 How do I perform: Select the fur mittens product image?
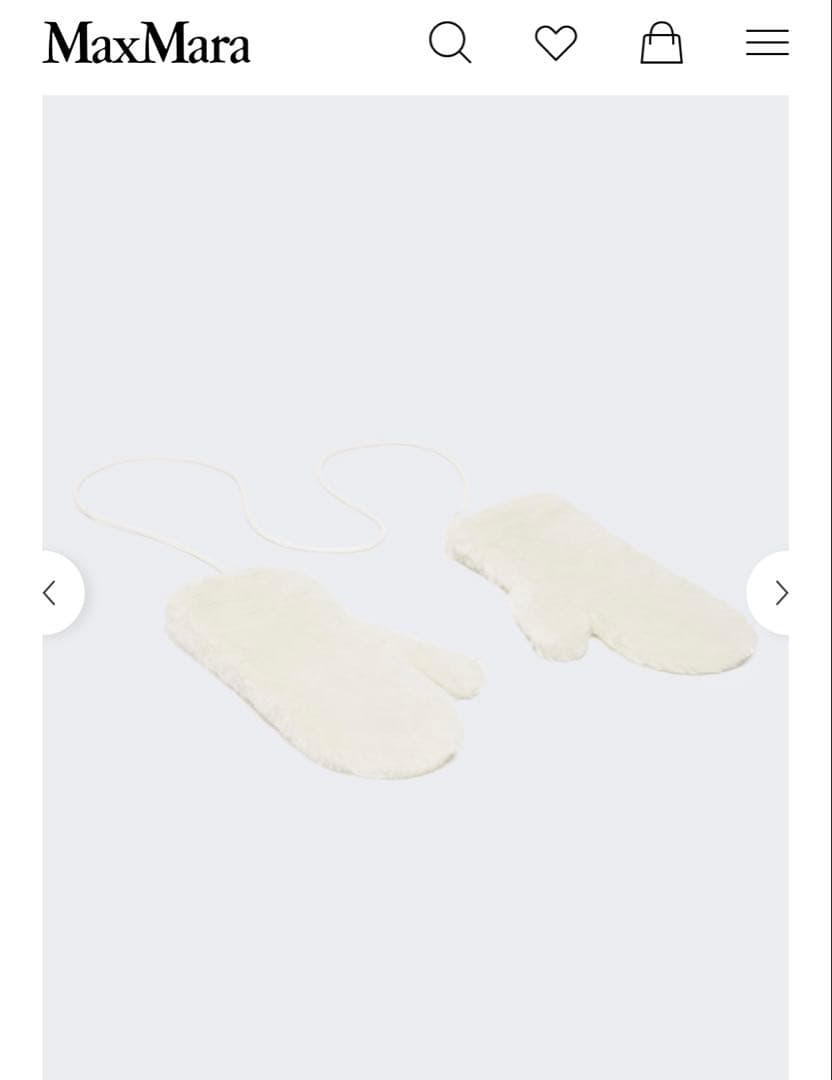pos(415,620)
